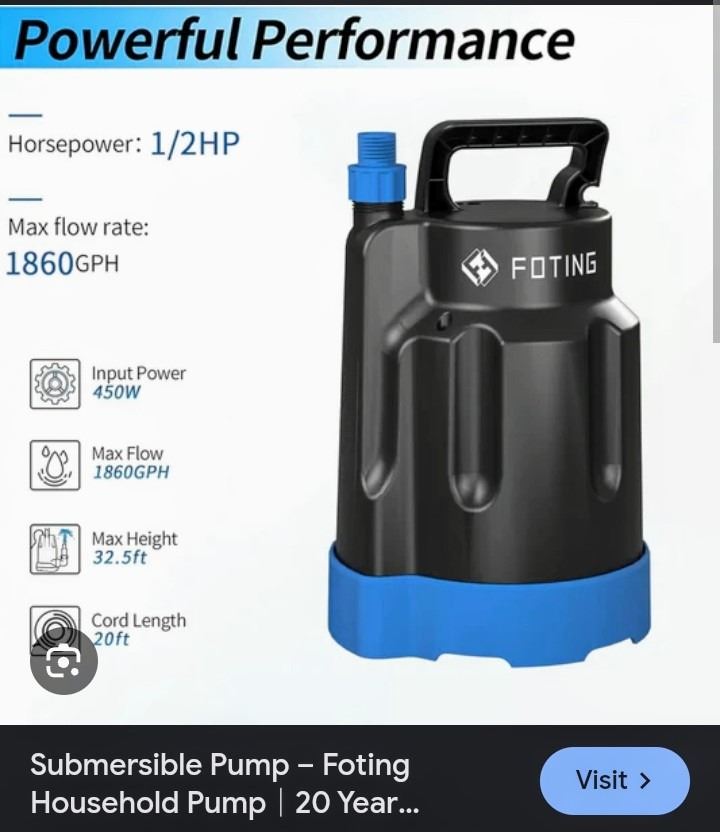Screen dimensions: 720x832
Task: Search this image with Google Lens
Action: pyautogui.click(x=64, y=660)
